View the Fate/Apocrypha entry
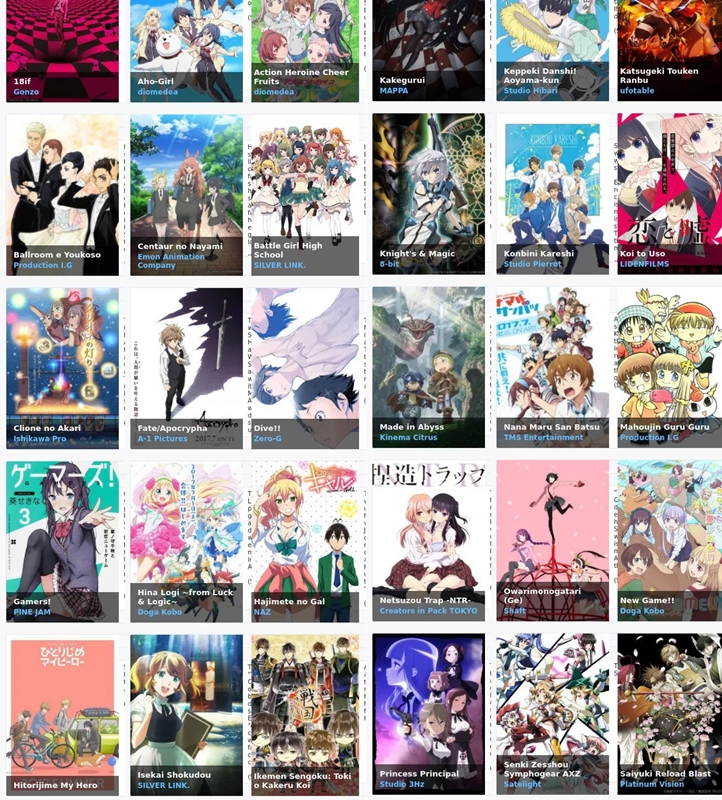Image resolution: width=722 pixels, height=800 pixels. point(186,360)
